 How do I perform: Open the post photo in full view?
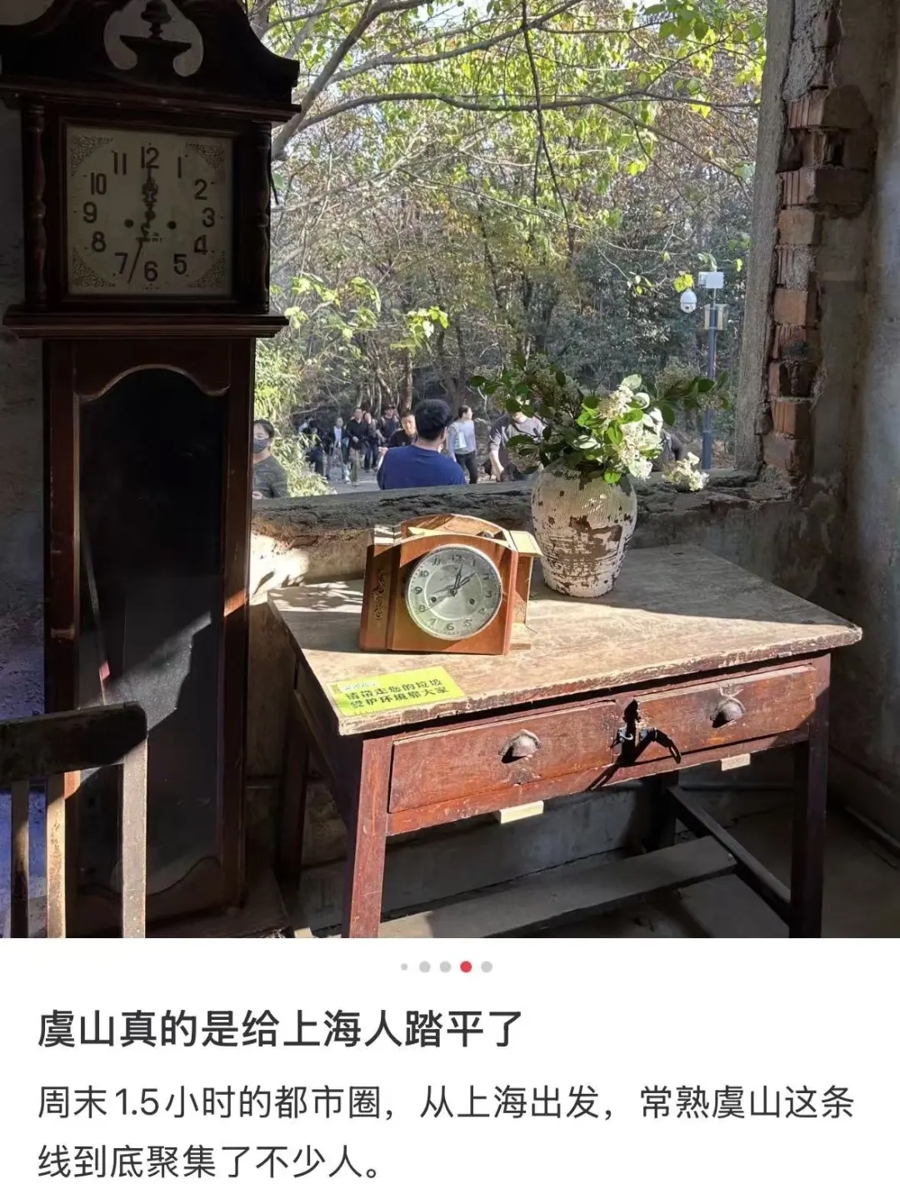[x=450, y=468]
